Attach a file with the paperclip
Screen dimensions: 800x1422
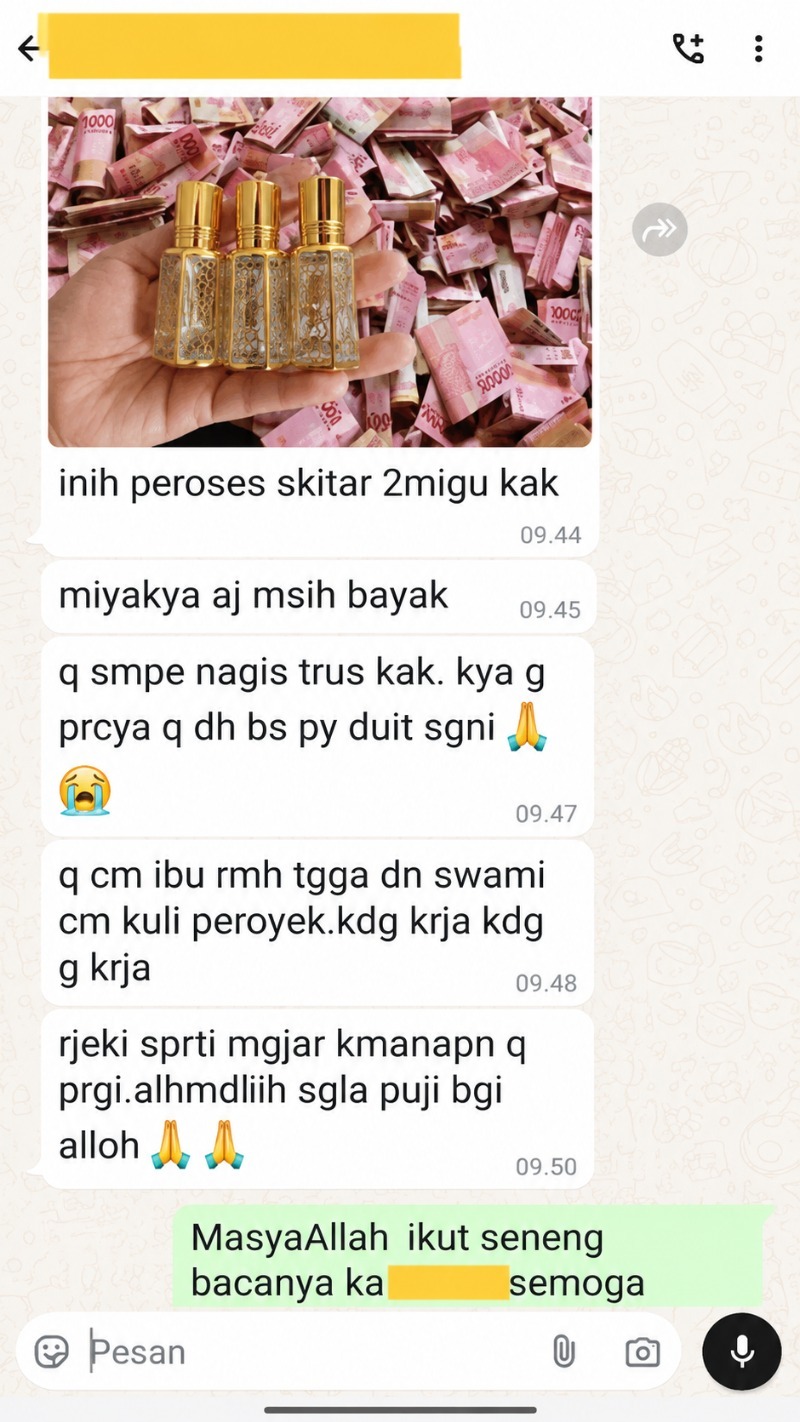tap(564, 1352)
